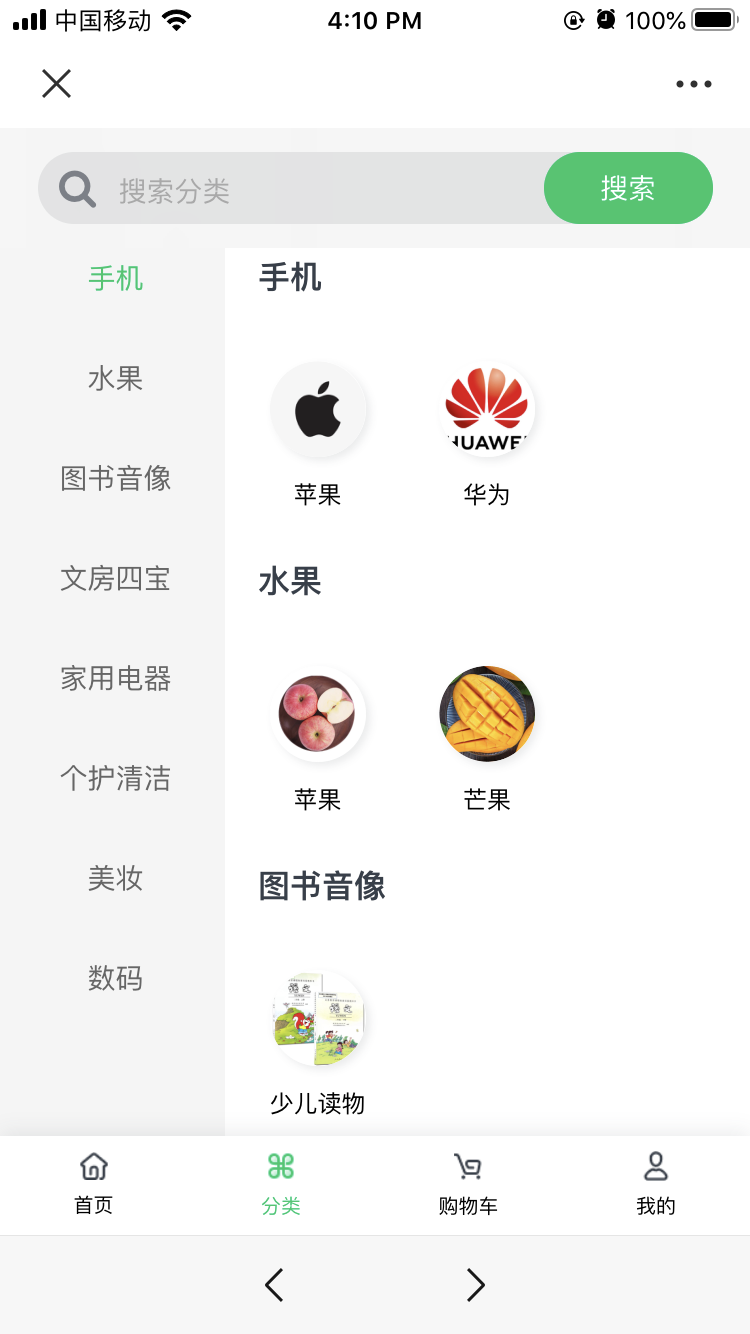
Task: Go back with the left arrow
Action: (274, 1284)
